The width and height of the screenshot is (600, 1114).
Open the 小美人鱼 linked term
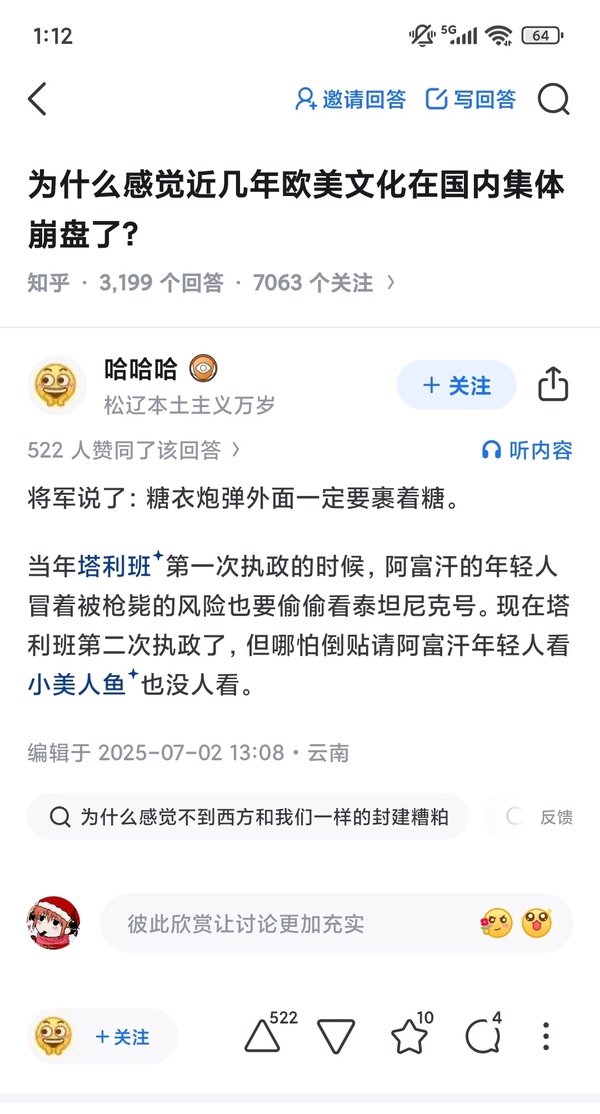pos(76,684)
